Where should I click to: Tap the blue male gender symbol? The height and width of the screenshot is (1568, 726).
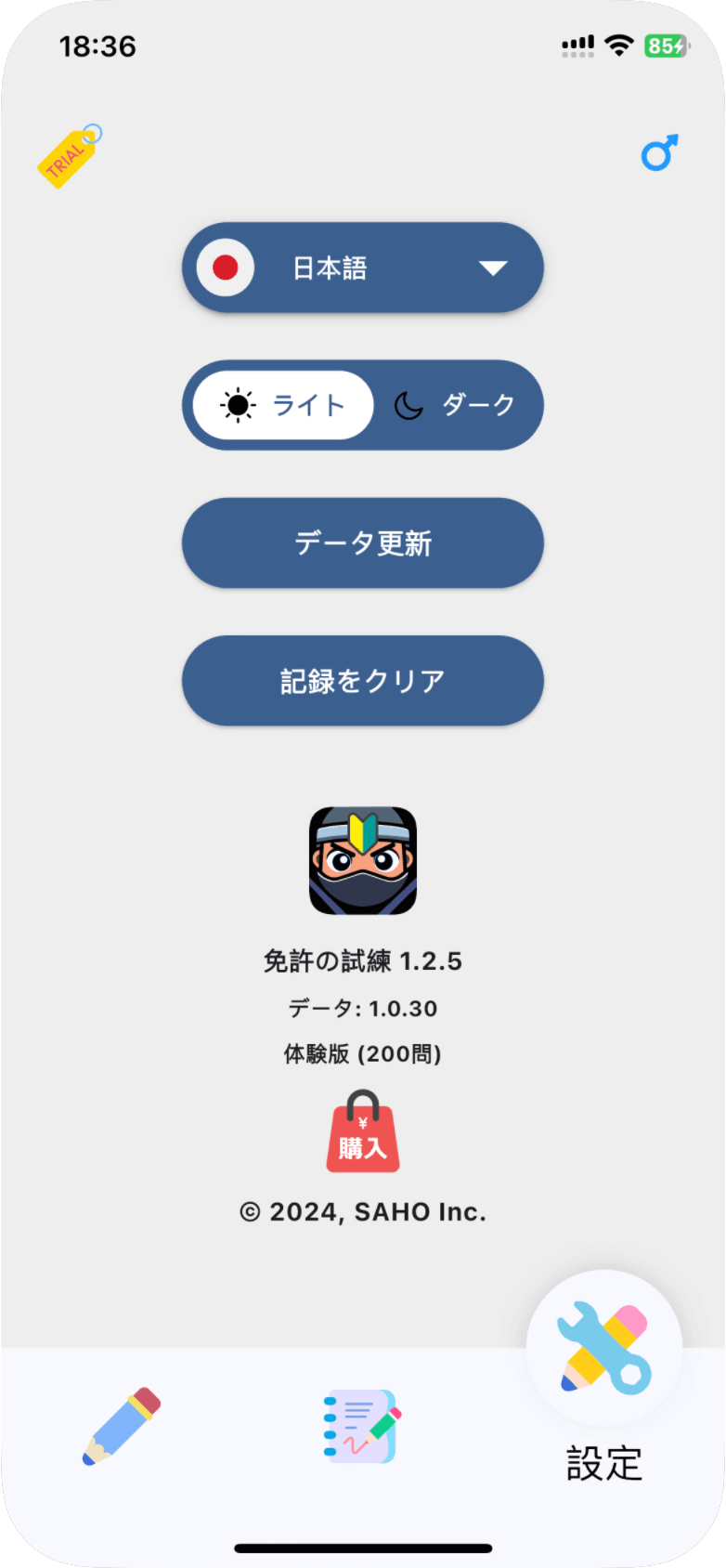coord(659,153)
